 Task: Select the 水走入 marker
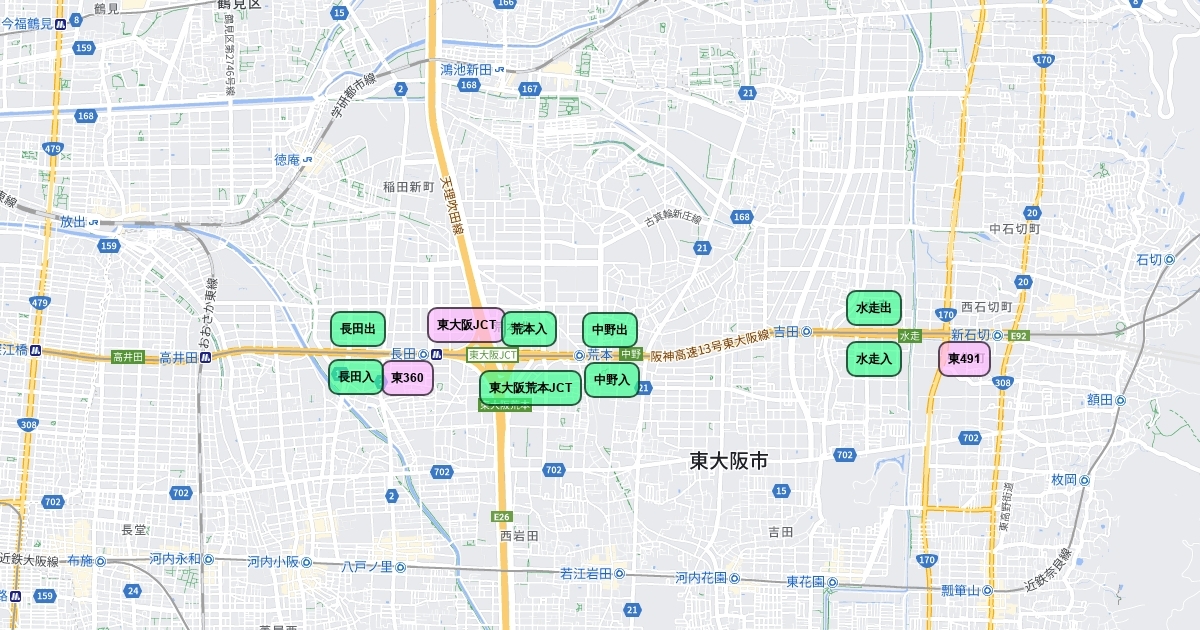click(874, 359)
